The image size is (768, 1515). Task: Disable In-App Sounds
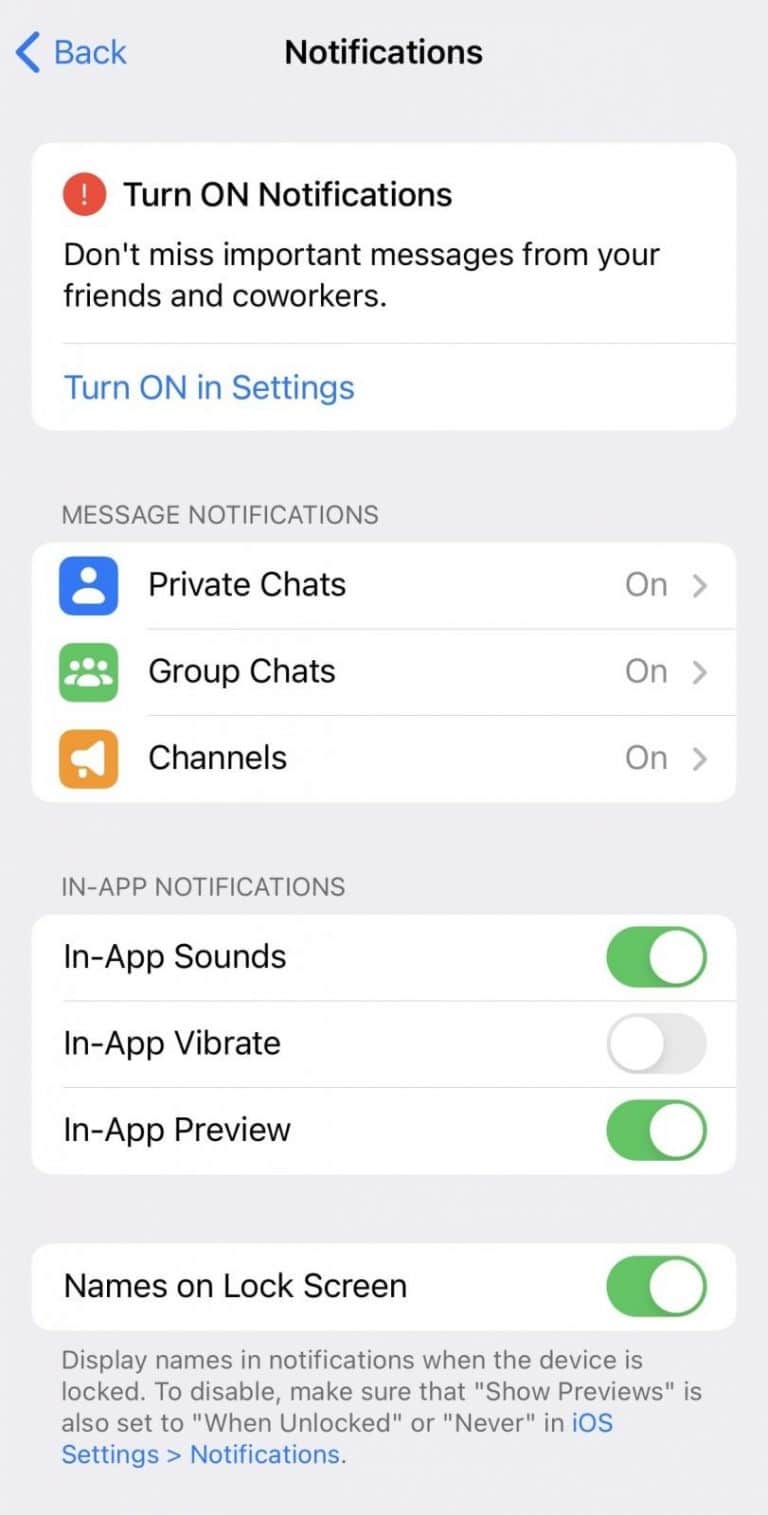656,957
